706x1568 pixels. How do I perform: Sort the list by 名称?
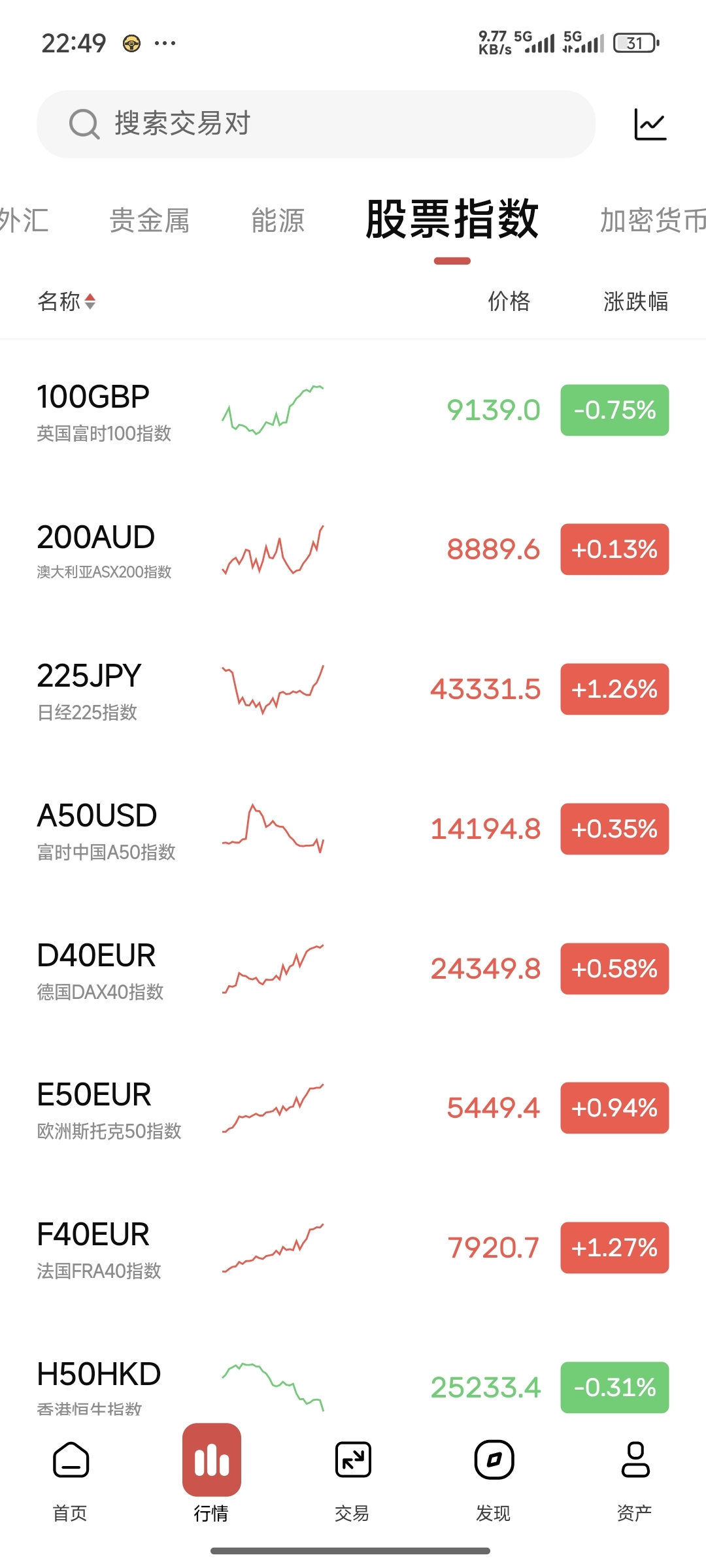coord(67,302)
